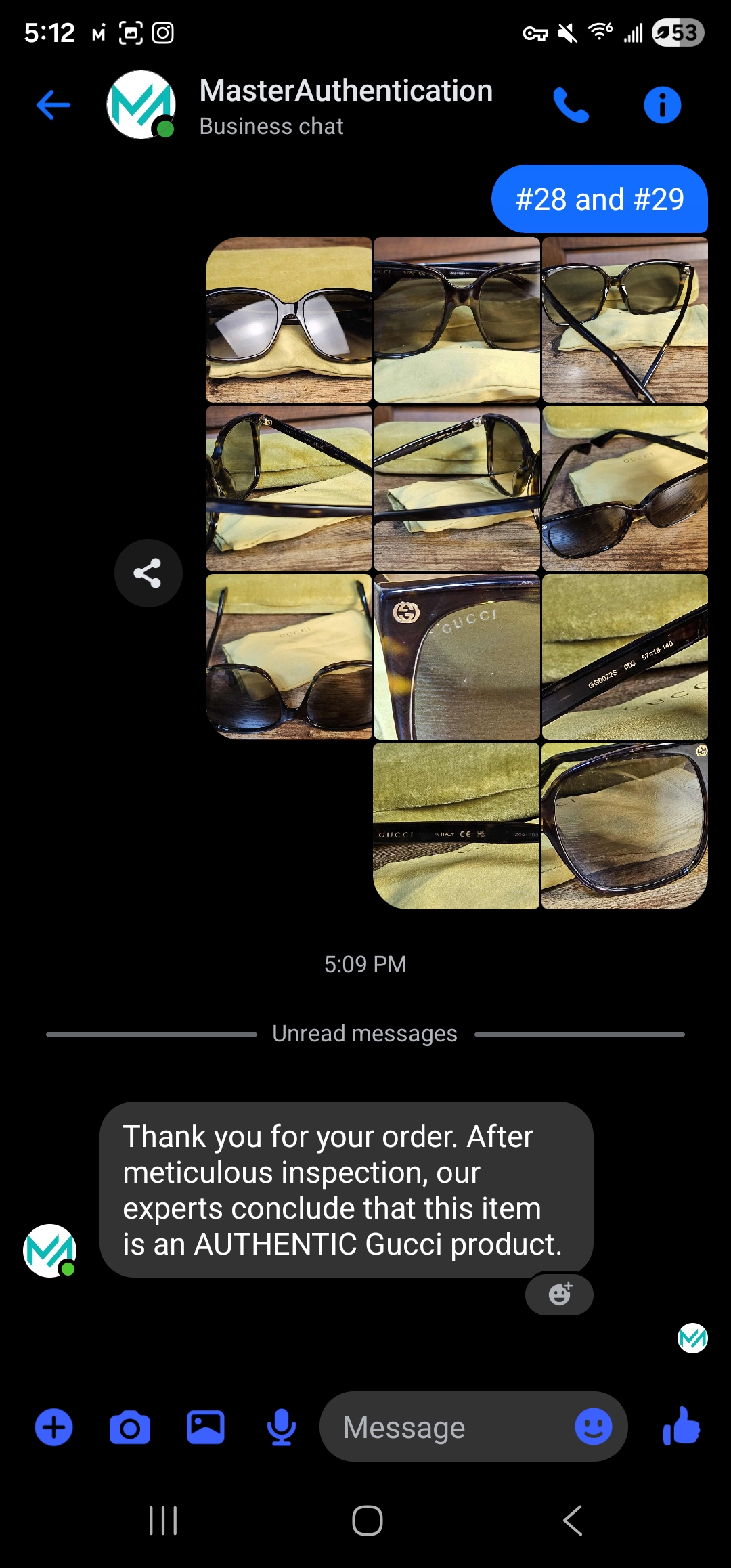Send a thumbs-up like
The image size is (731, 1568).
(682, 1426)
